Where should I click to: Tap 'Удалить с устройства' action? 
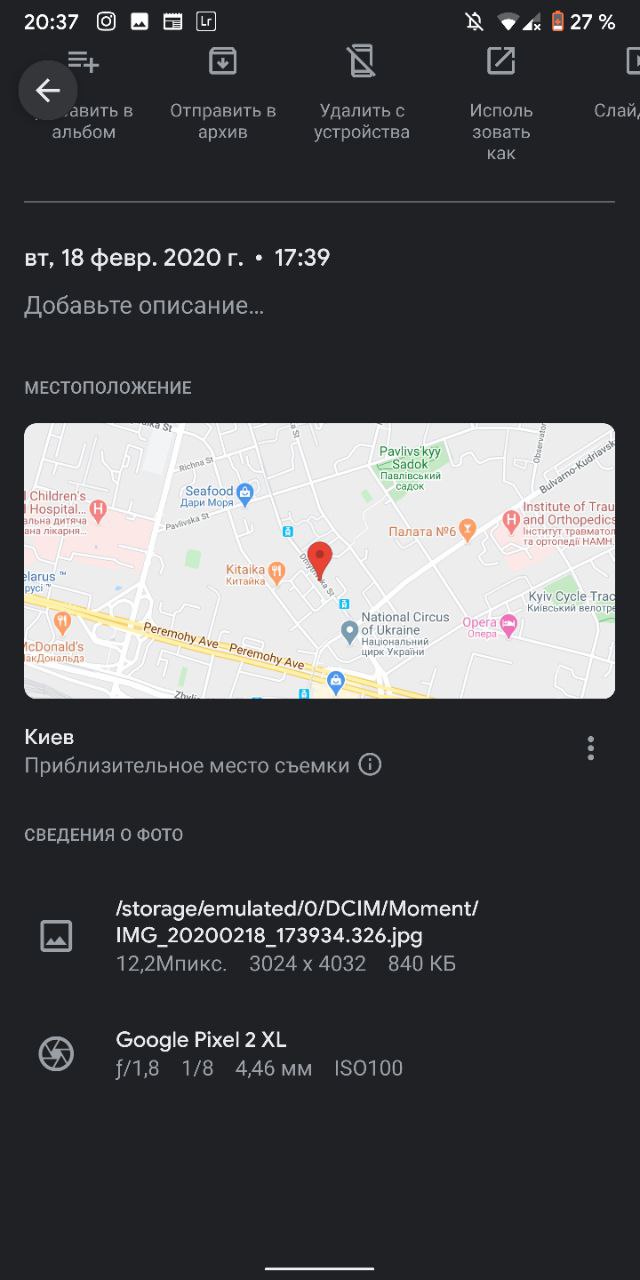(x=362, y=95)
